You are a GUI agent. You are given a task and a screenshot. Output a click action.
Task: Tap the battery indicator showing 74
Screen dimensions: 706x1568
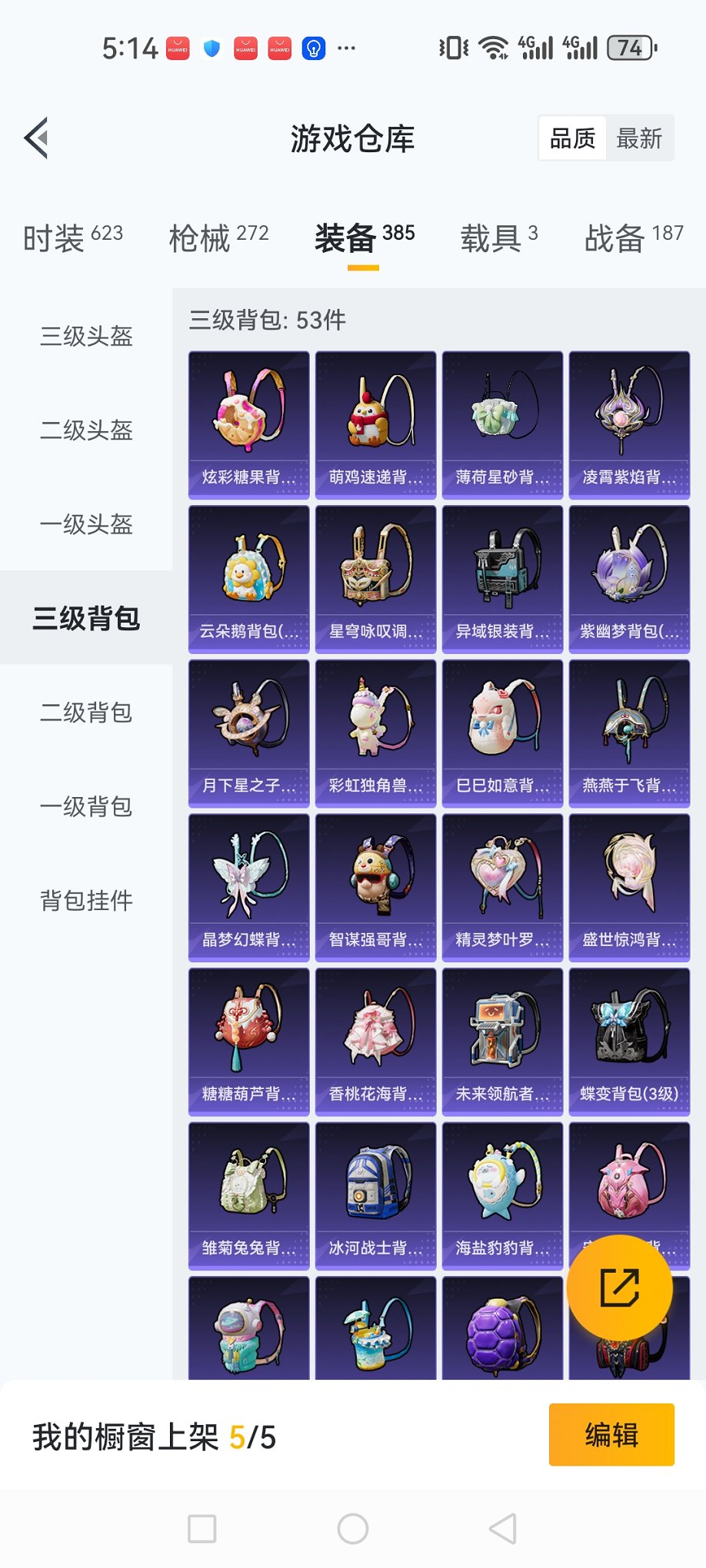coord(629,48)
